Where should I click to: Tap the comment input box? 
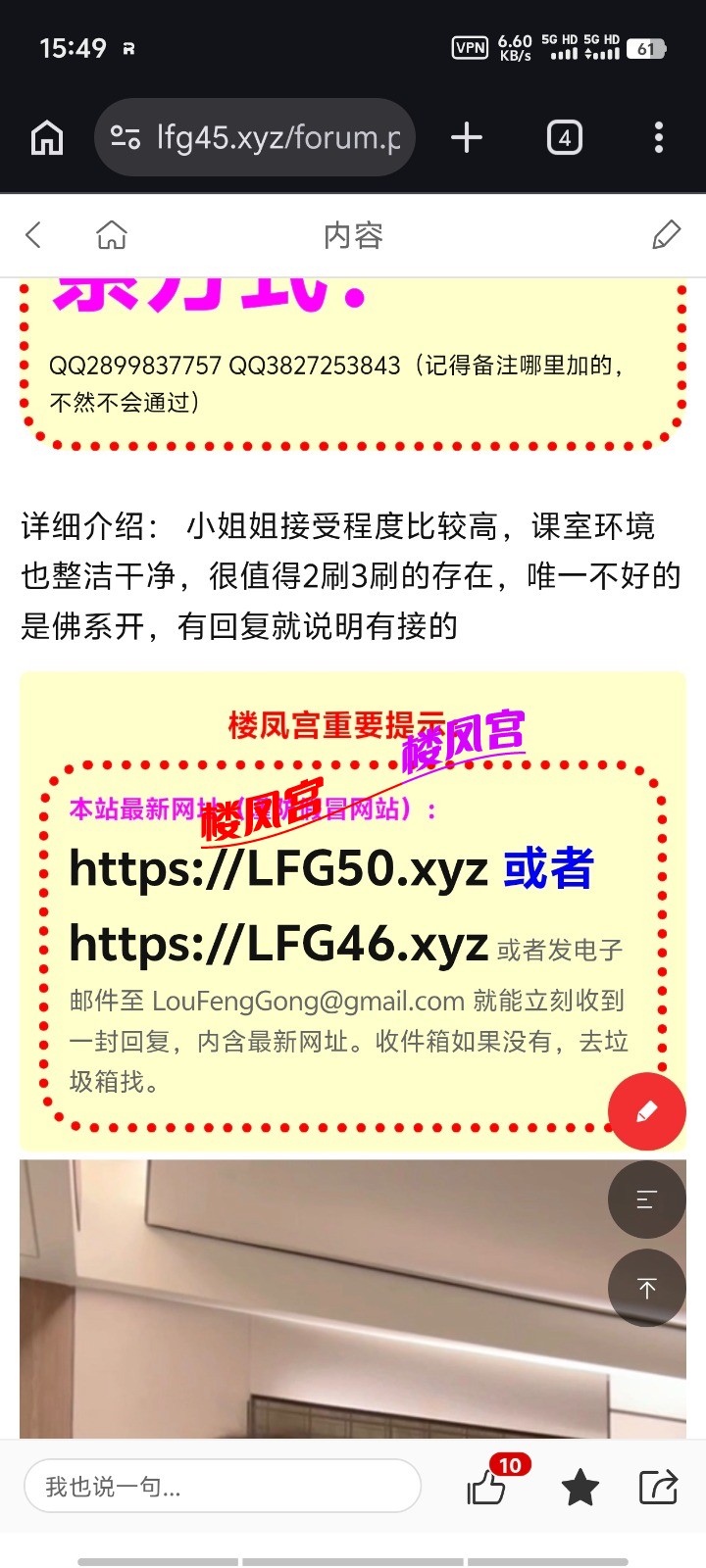click(x=222, y=1487)
